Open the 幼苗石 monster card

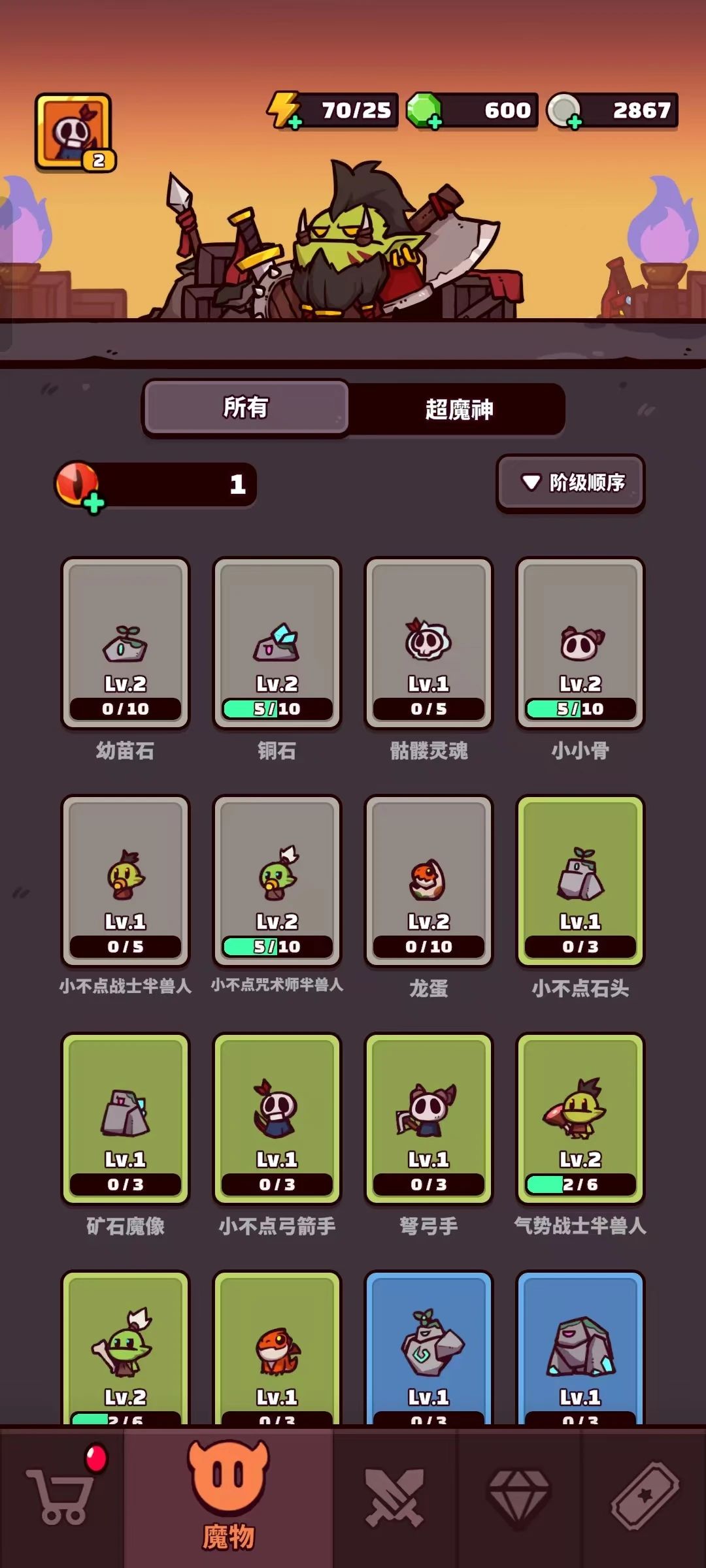(125, 643)
